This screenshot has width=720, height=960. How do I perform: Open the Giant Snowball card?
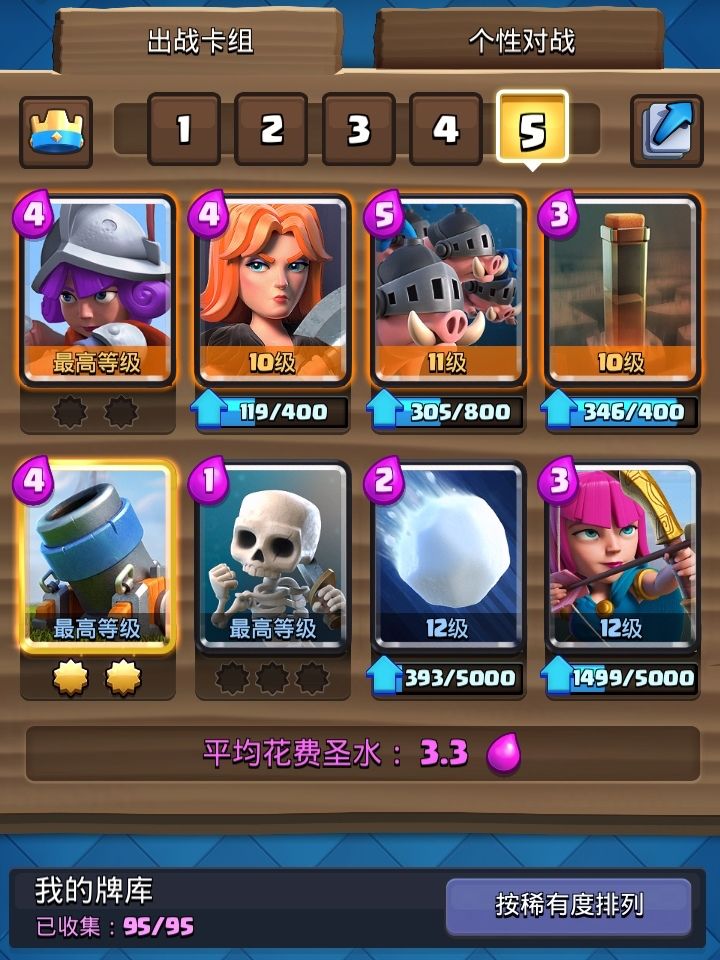[446, 557]
